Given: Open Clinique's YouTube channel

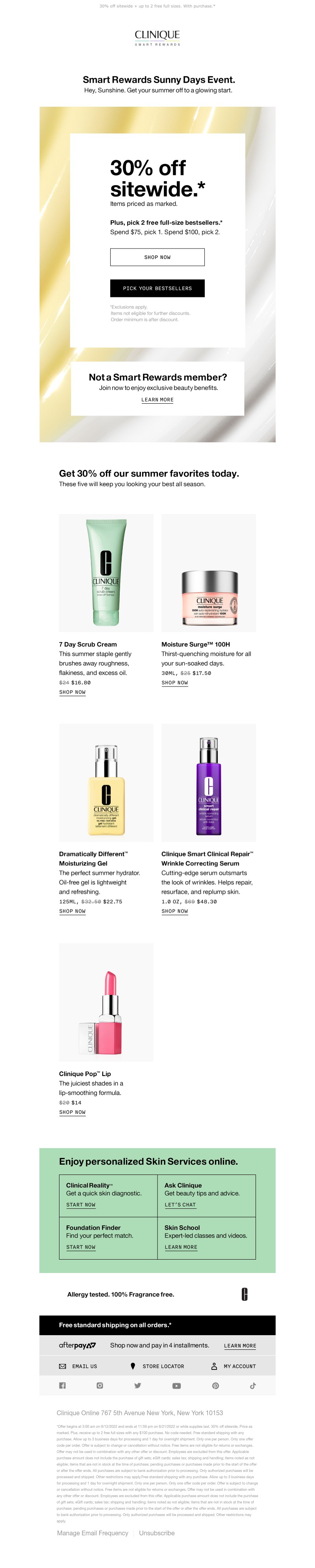Looking at the screenshot, I should point(176,1386).
